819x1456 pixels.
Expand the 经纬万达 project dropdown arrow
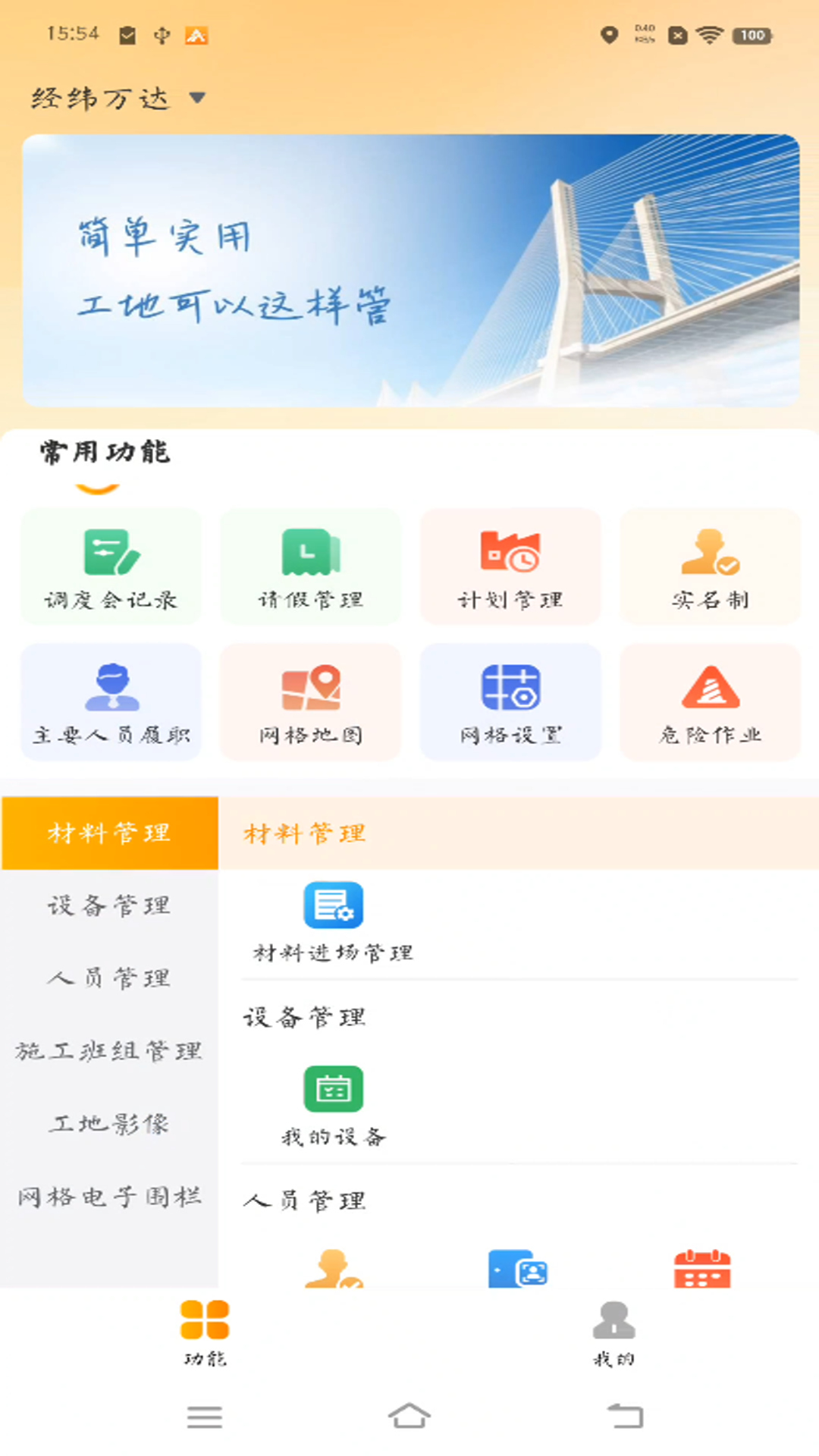click(x=199, y=98)
